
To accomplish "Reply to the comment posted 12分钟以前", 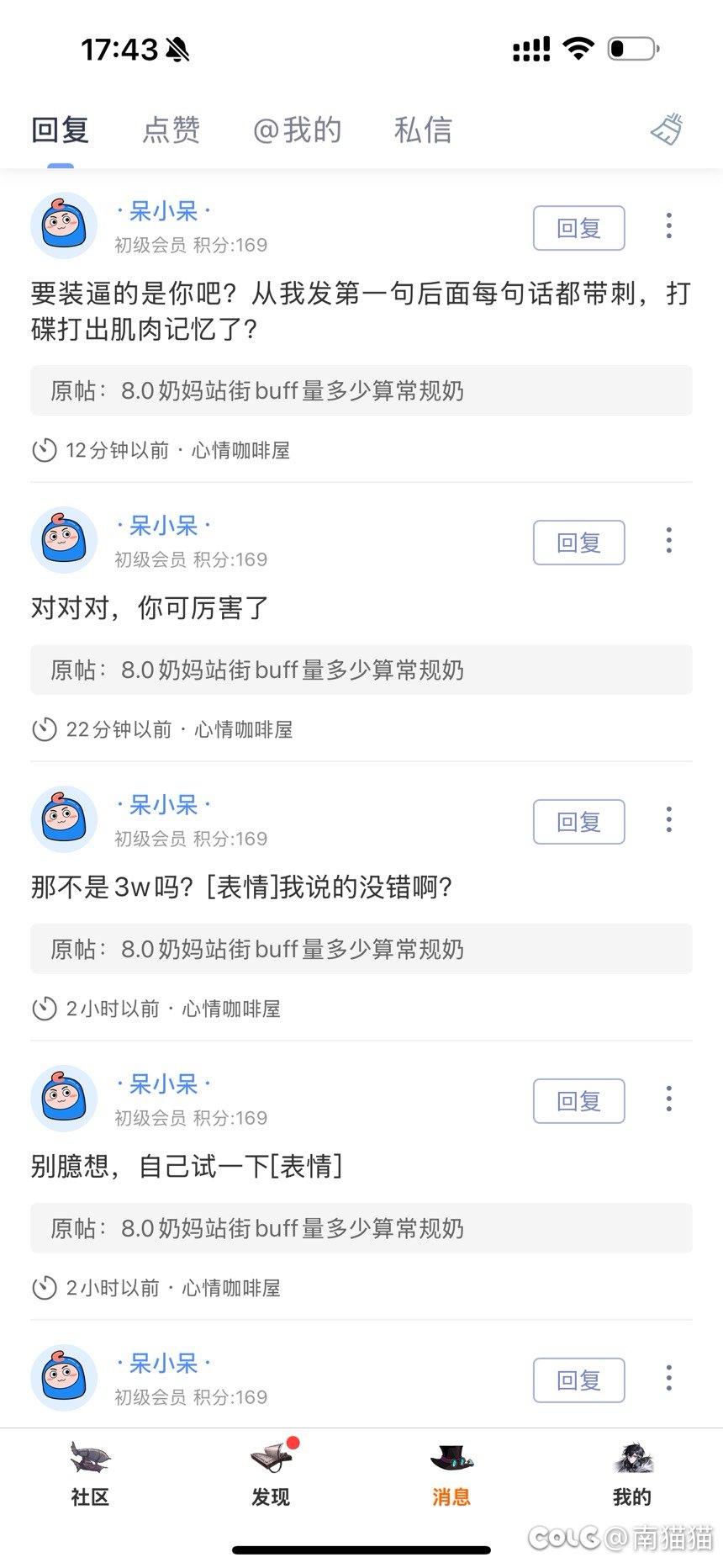I will (x=578, y=228).
